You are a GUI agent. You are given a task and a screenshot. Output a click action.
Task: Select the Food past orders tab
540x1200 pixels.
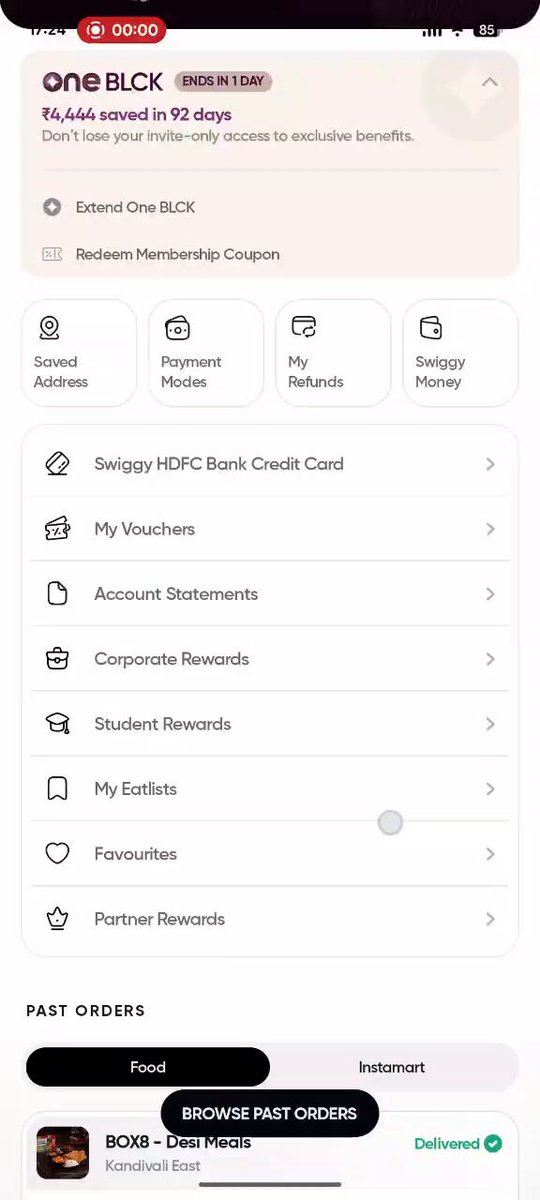148,1067
